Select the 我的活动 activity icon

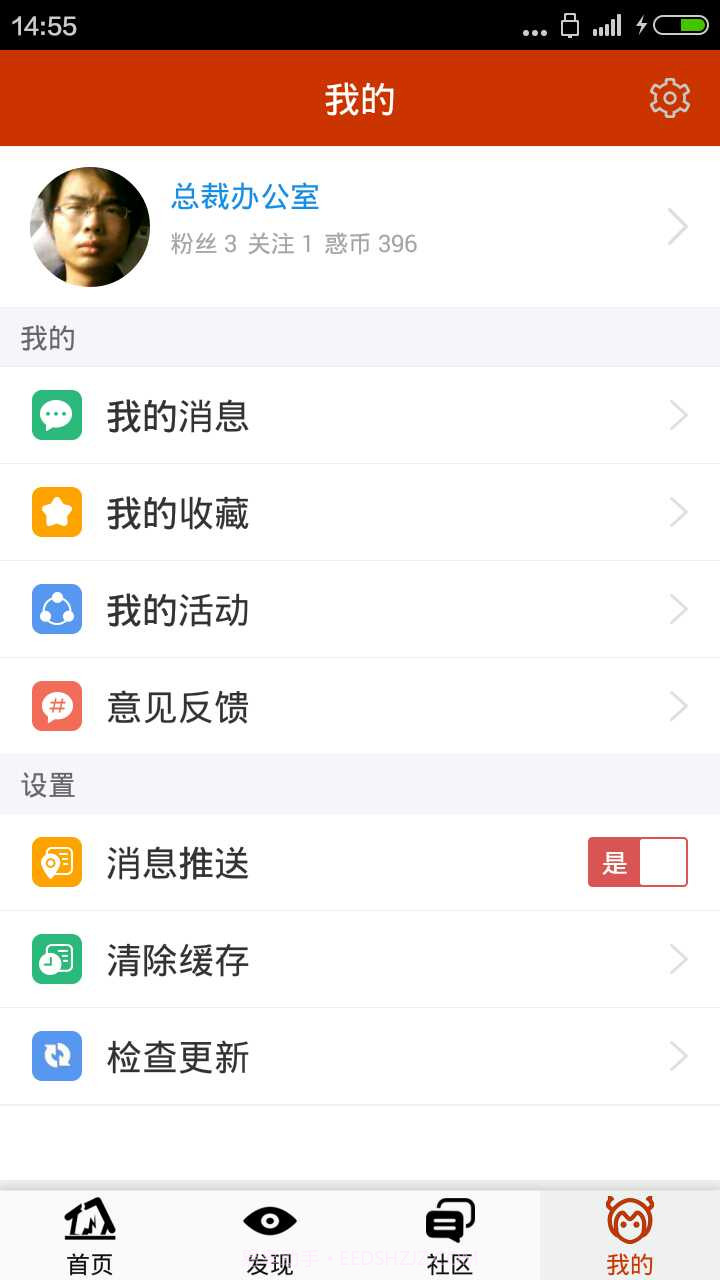click(56, 609)
